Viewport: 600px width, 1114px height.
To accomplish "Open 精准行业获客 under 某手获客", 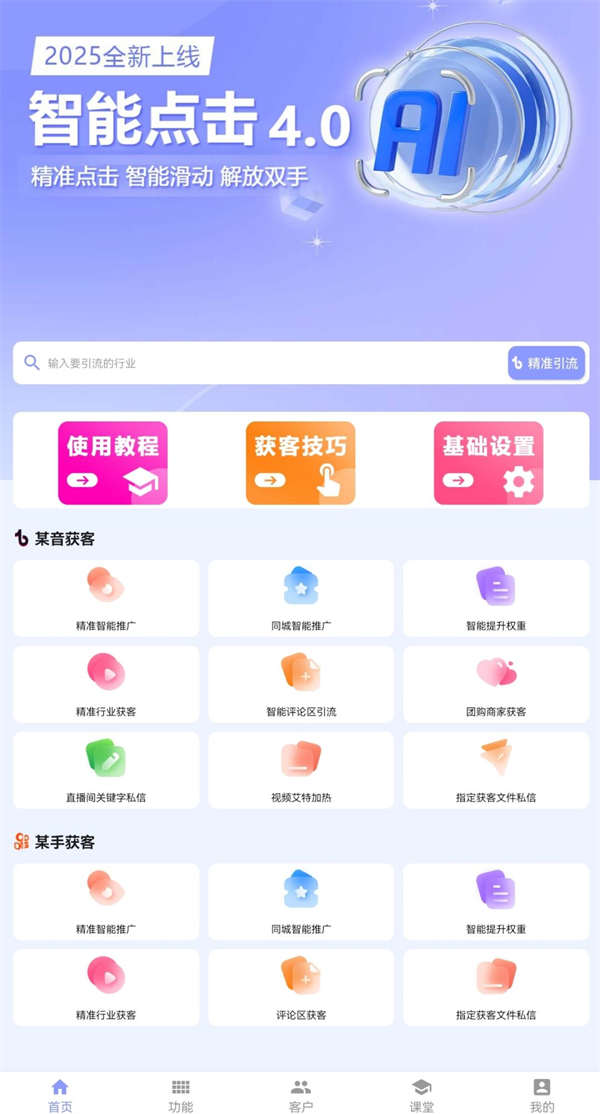I will (106, 987).
